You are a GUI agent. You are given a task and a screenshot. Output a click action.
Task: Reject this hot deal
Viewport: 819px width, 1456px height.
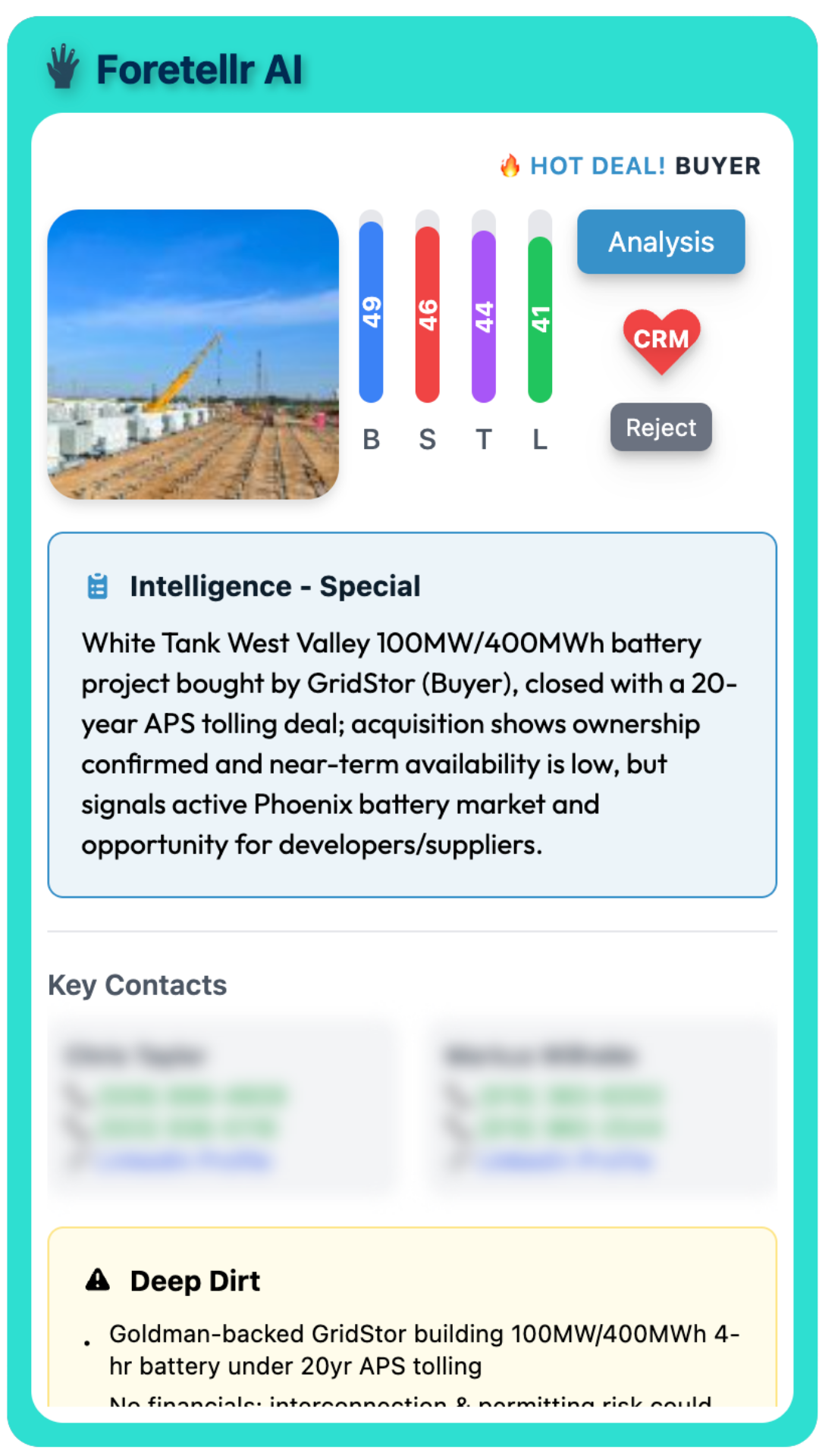coord(661,428)
